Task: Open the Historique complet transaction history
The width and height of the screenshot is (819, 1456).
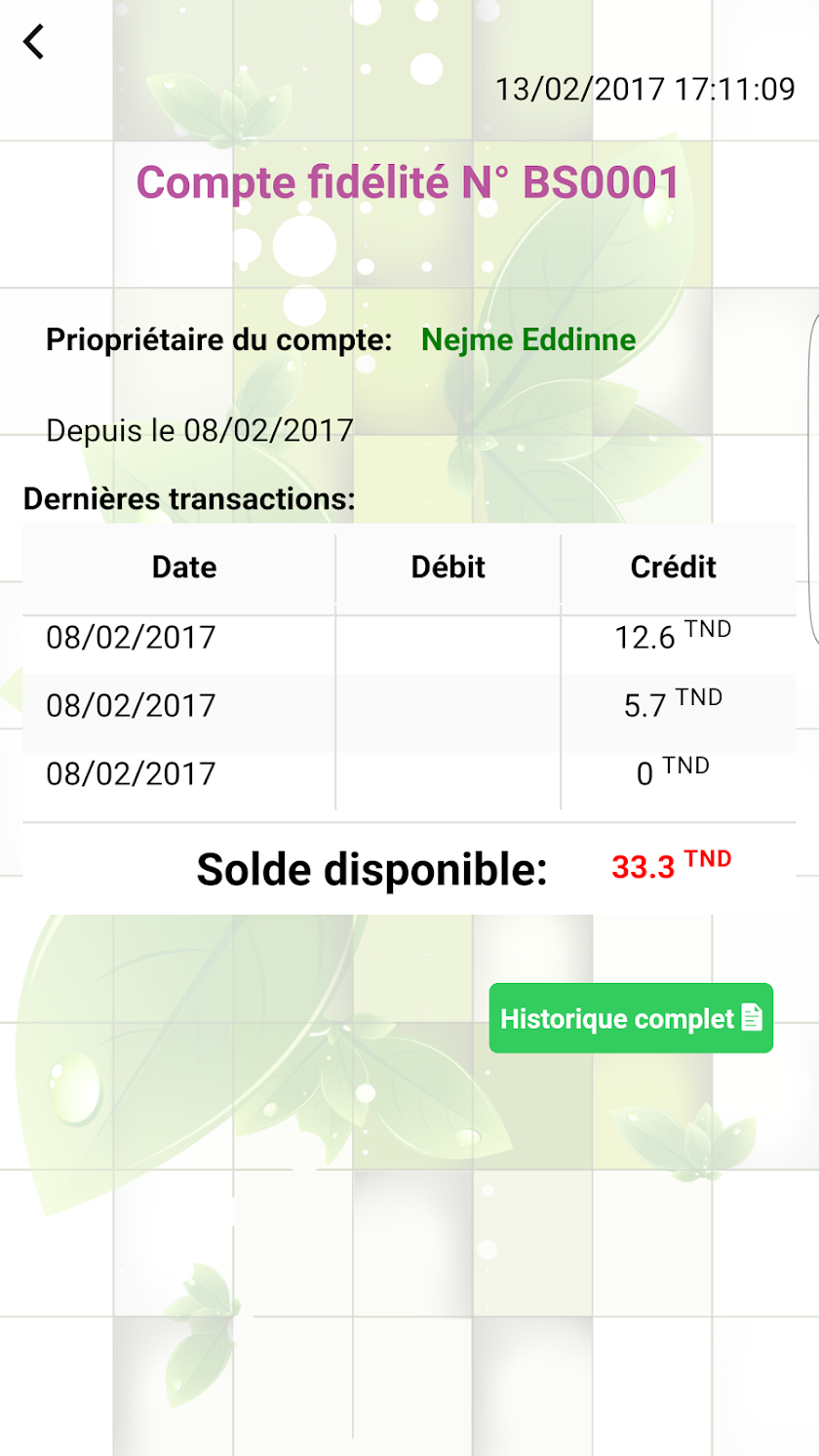Action: [630, 1018]
